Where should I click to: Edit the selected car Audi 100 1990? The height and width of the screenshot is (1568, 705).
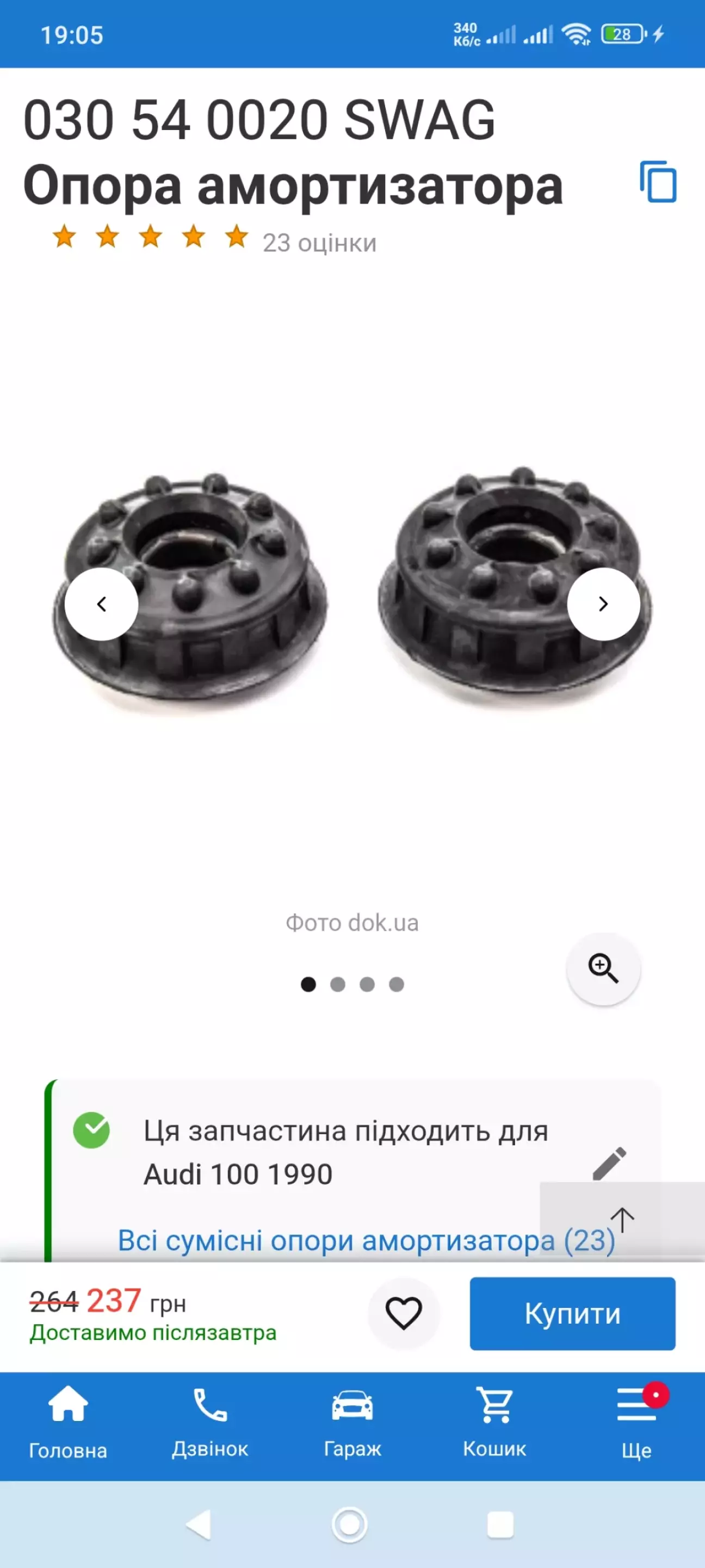[x=609, y=1163]
